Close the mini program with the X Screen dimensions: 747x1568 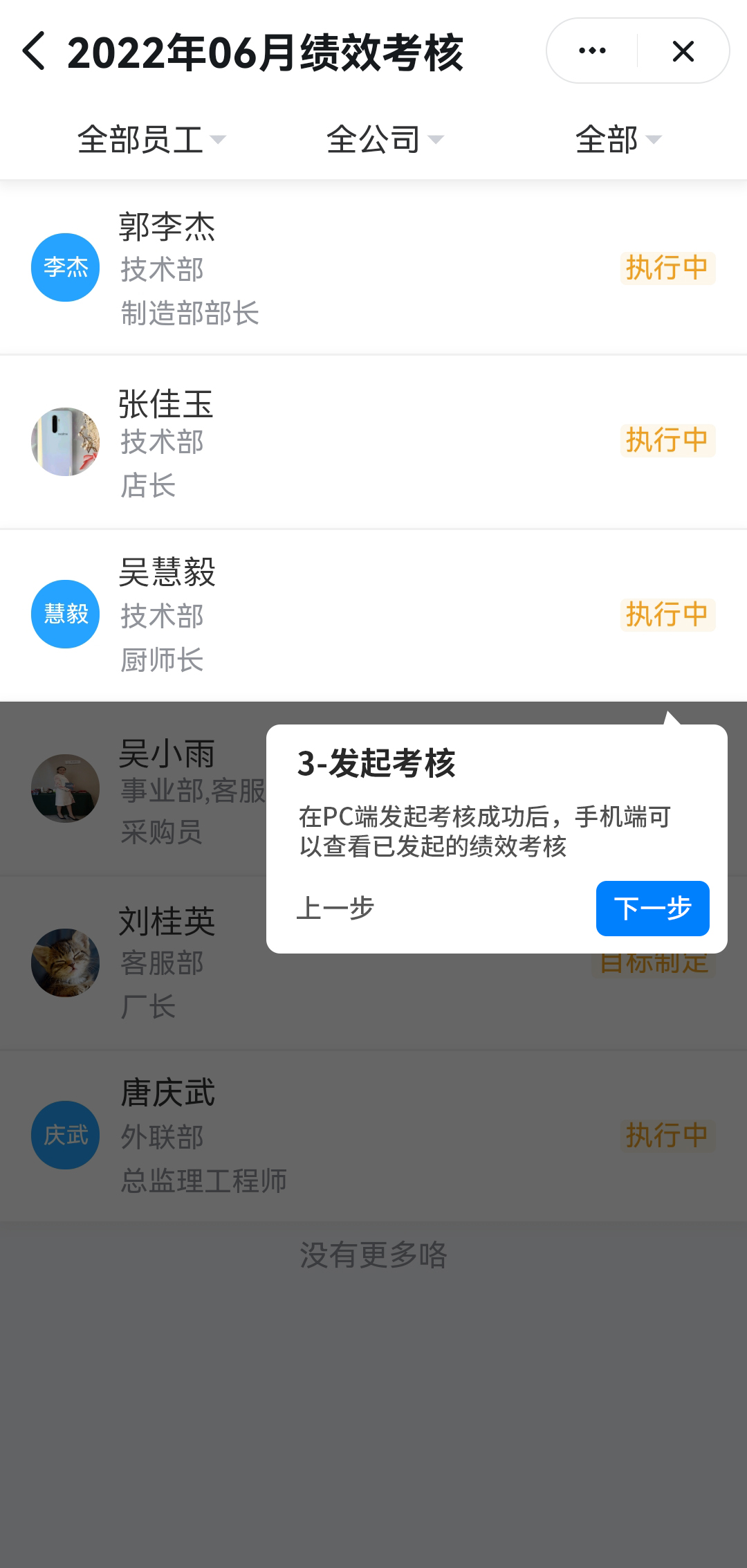(x=683, y=51)
